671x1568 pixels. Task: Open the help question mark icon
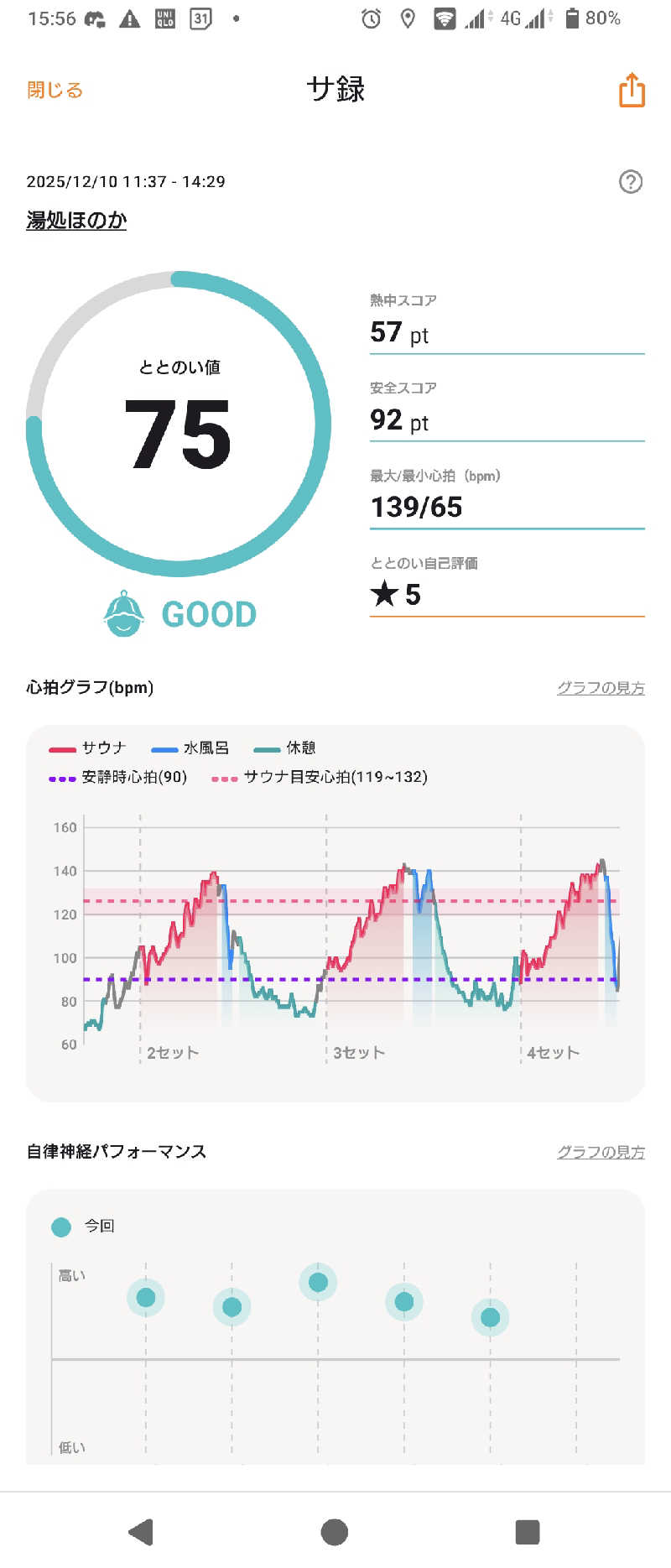click(x=630, y=181)
